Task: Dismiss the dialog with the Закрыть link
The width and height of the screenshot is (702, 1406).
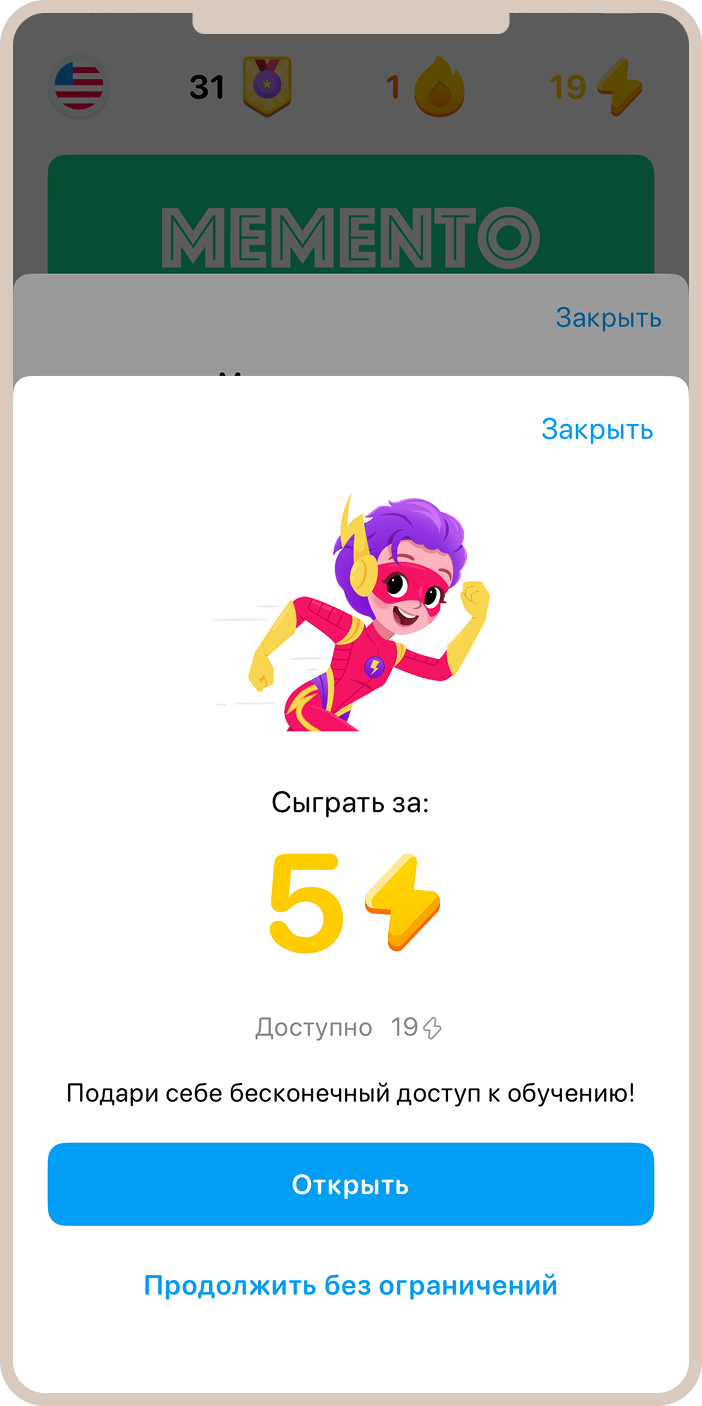Action: 597,429
